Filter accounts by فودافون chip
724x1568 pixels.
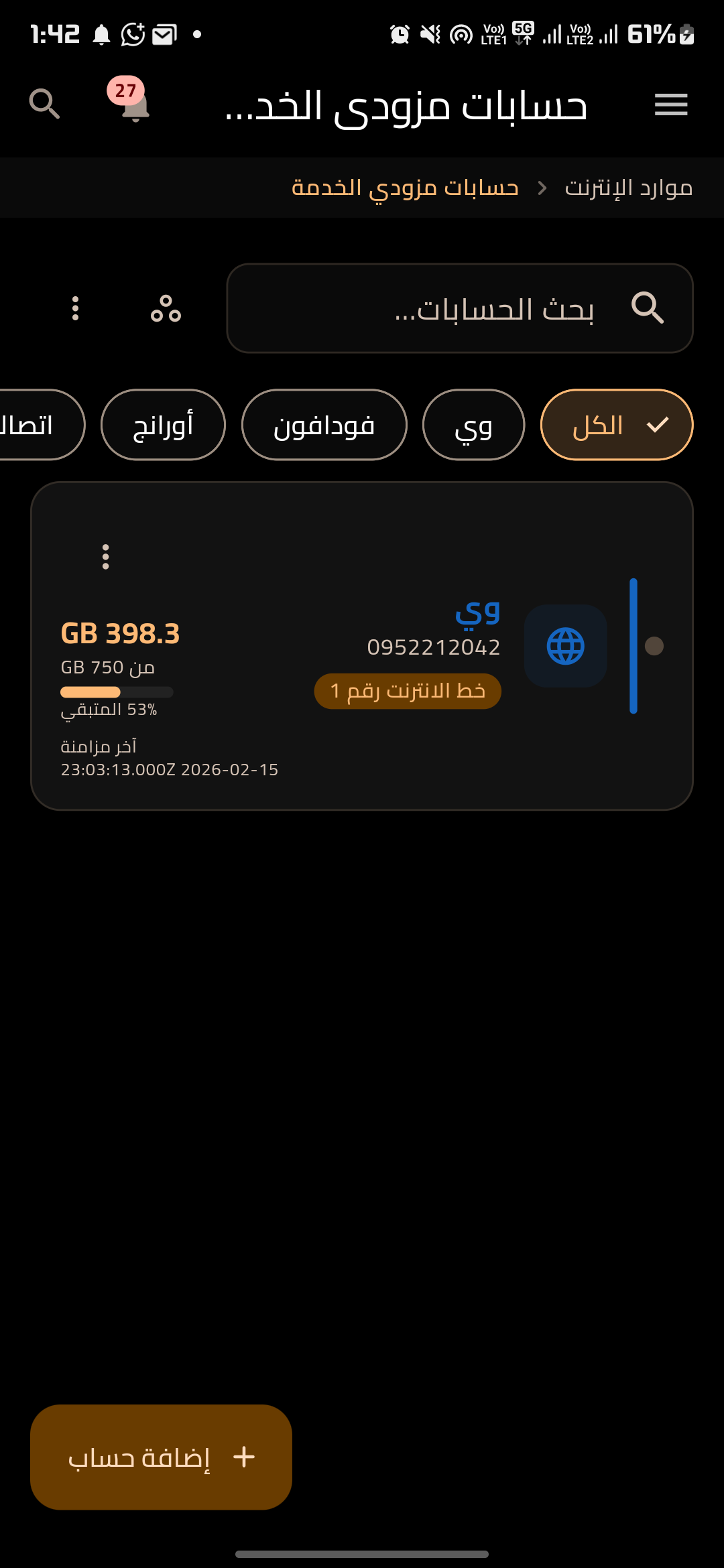(x=324, y=425)
